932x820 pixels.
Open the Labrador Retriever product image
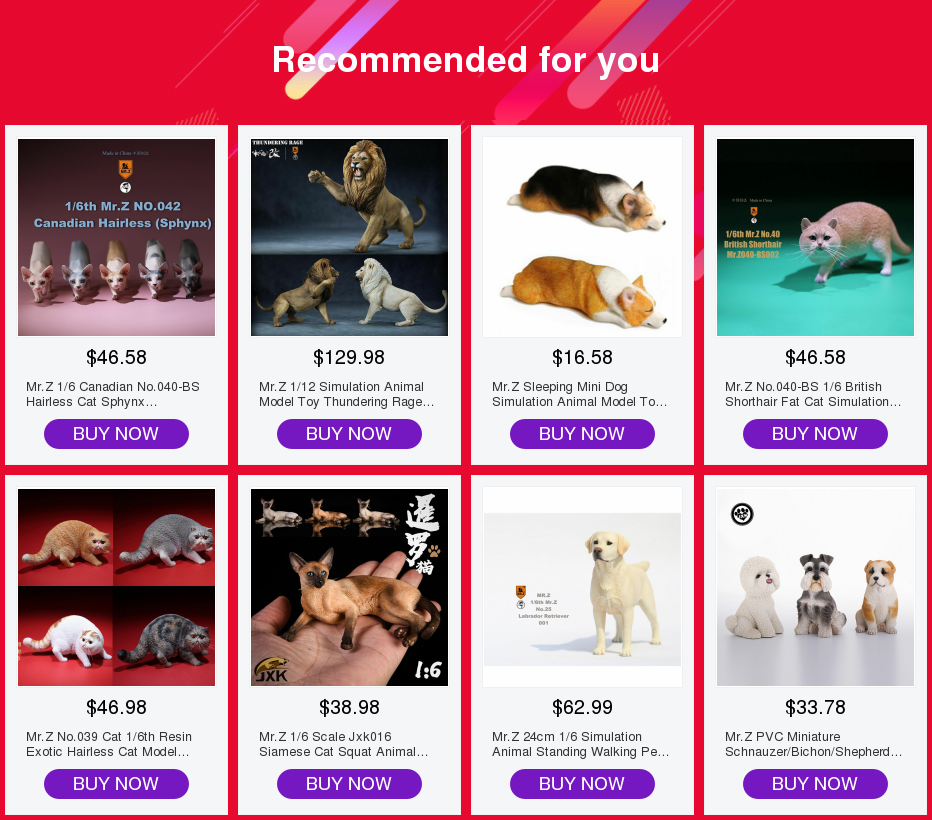[x=582, y=587]
